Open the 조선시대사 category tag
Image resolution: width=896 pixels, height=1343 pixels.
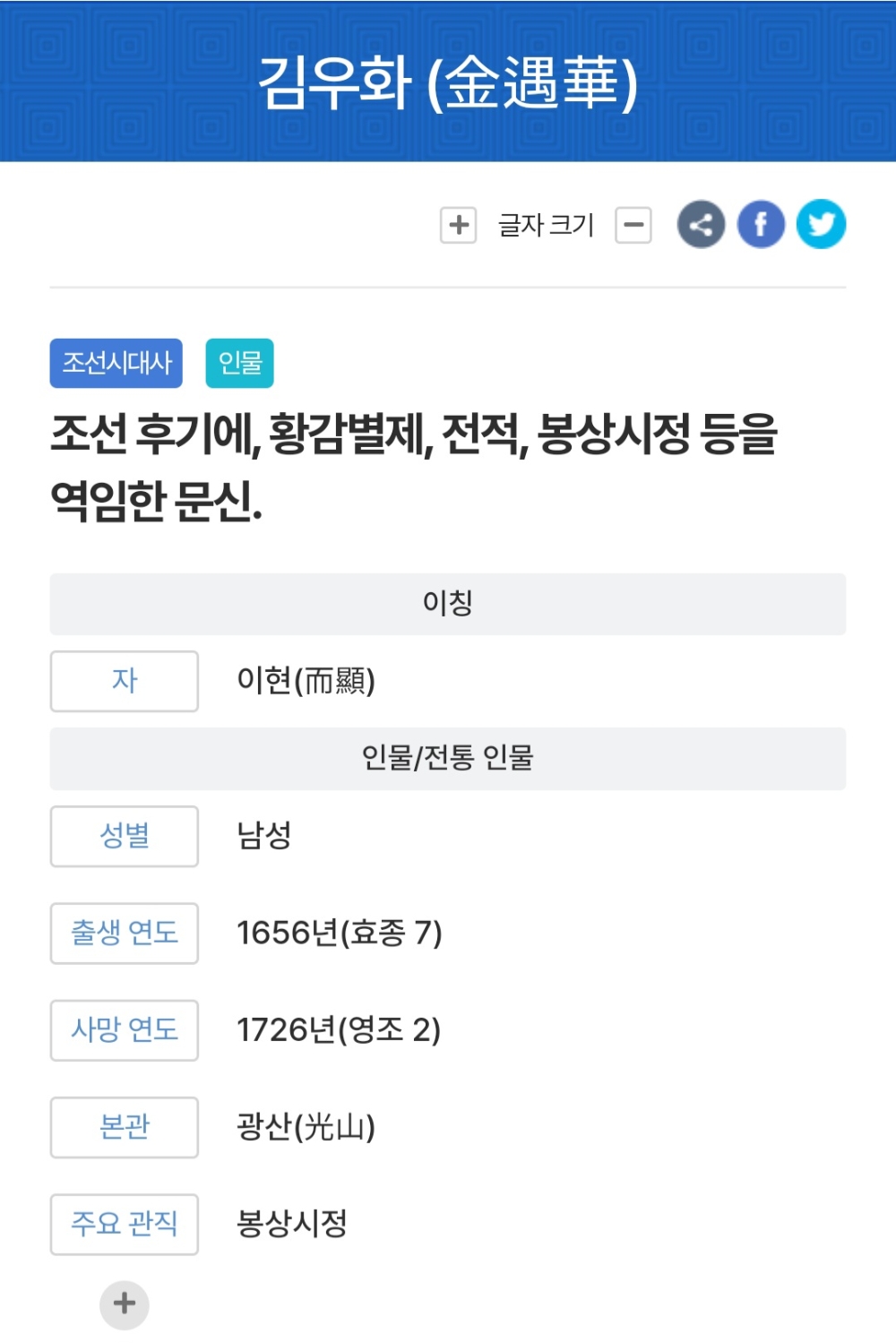116,363
